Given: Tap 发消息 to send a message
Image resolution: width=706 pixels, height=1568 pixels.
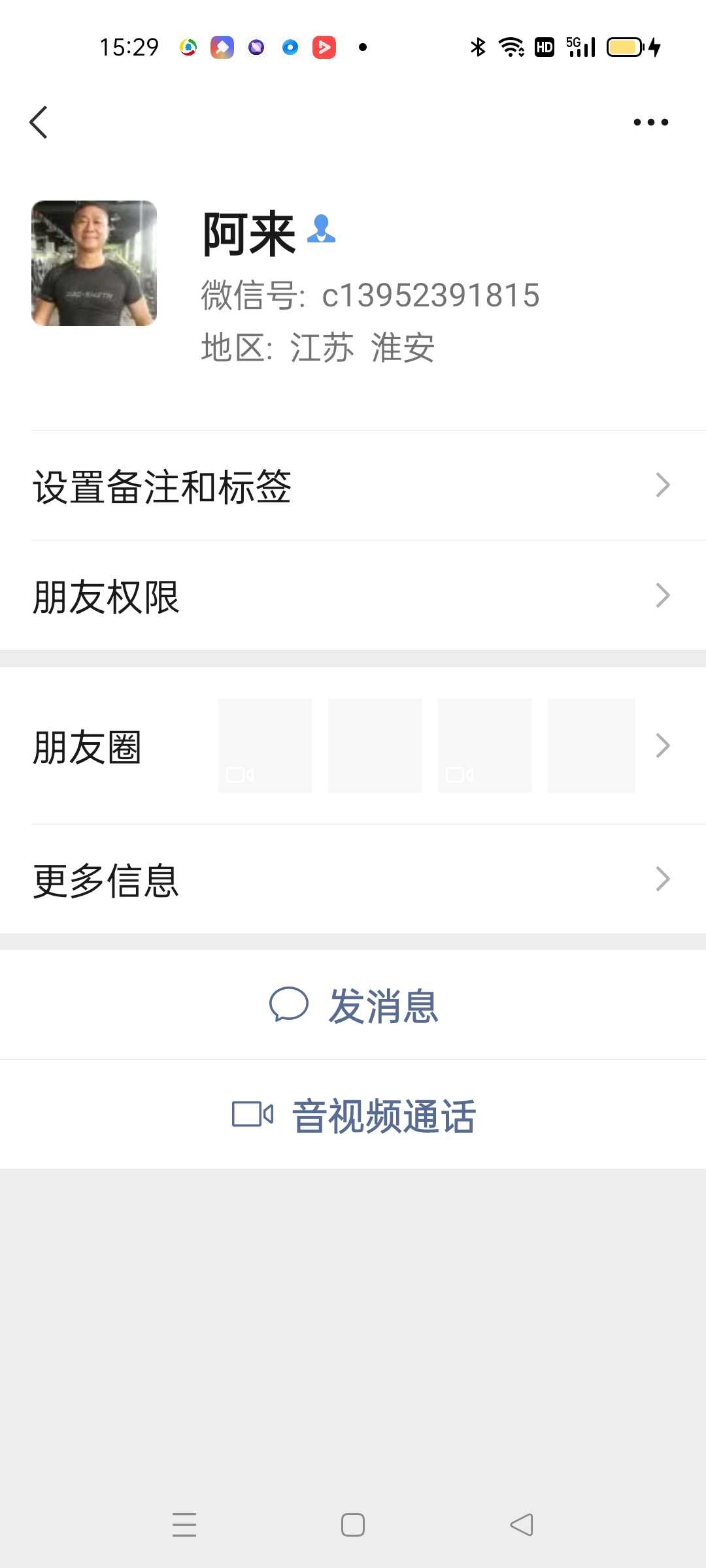Looking at the screenshot, I should [x=353, y=1005].
